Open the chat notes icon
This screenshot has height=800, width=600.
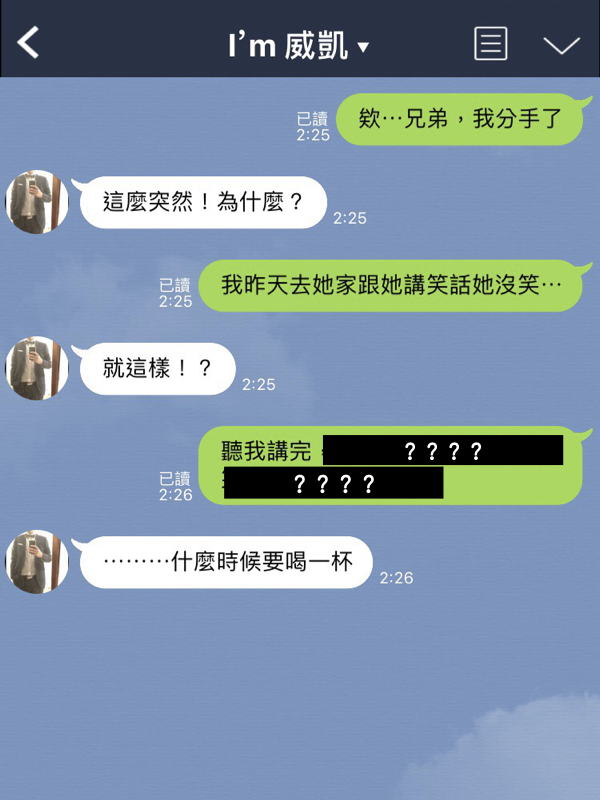490,44
